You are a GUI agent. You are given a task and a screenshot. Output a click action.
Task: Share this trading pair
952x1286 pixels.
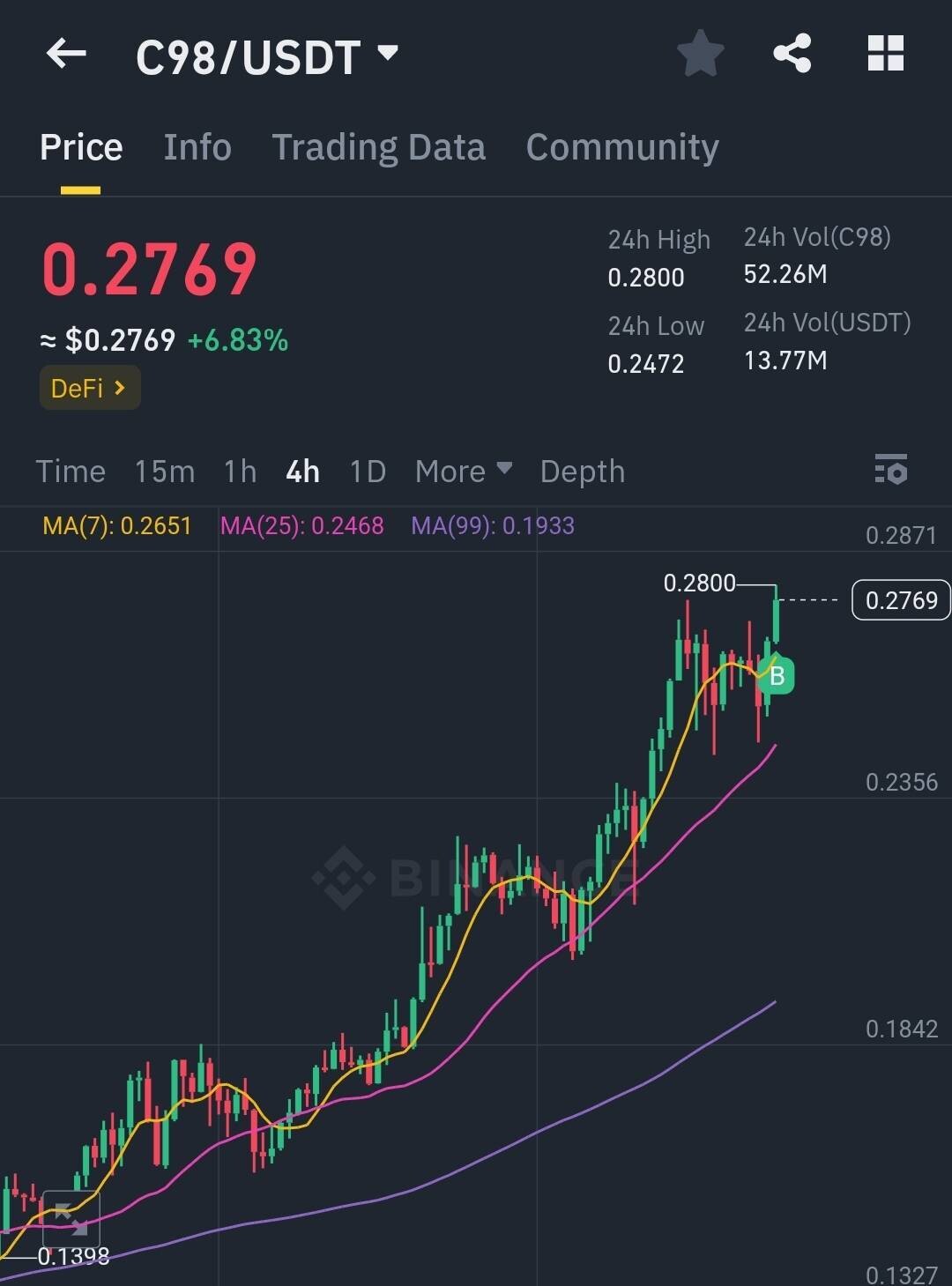[792, 54]
